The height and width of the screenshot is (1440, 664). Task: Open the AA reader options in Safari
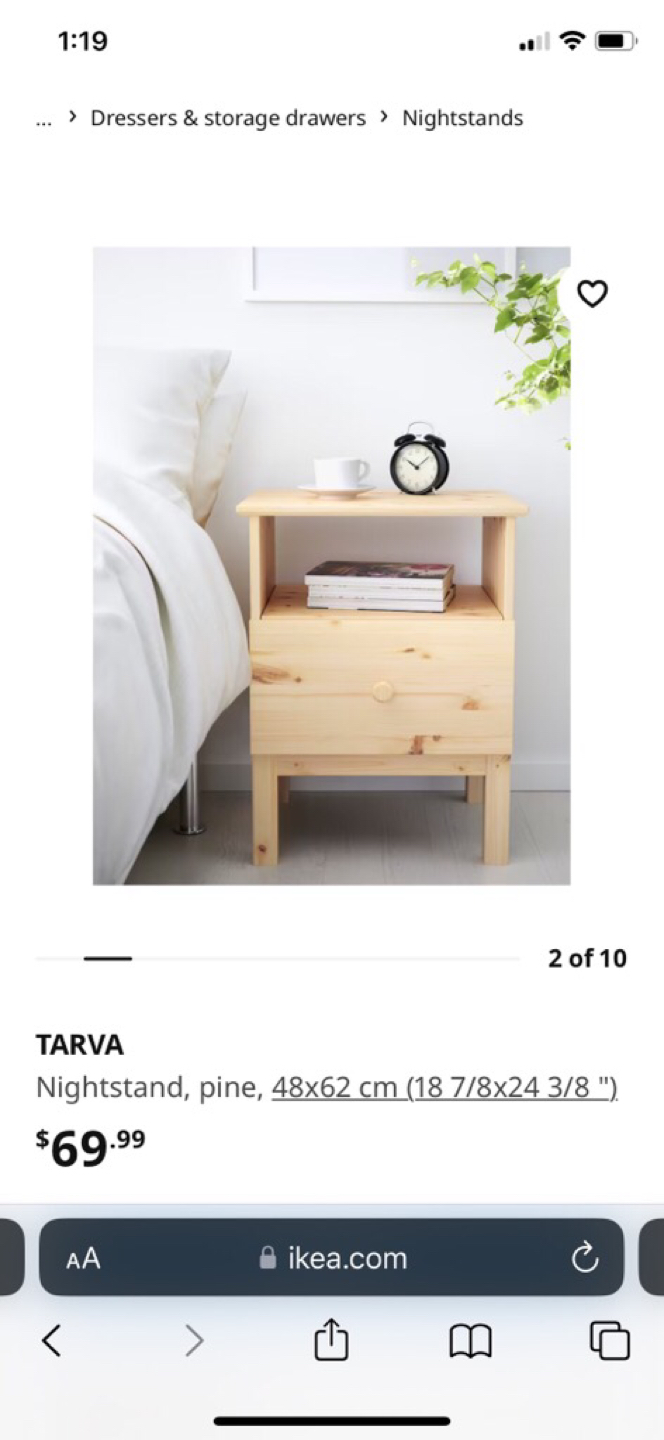(84, 1258)
